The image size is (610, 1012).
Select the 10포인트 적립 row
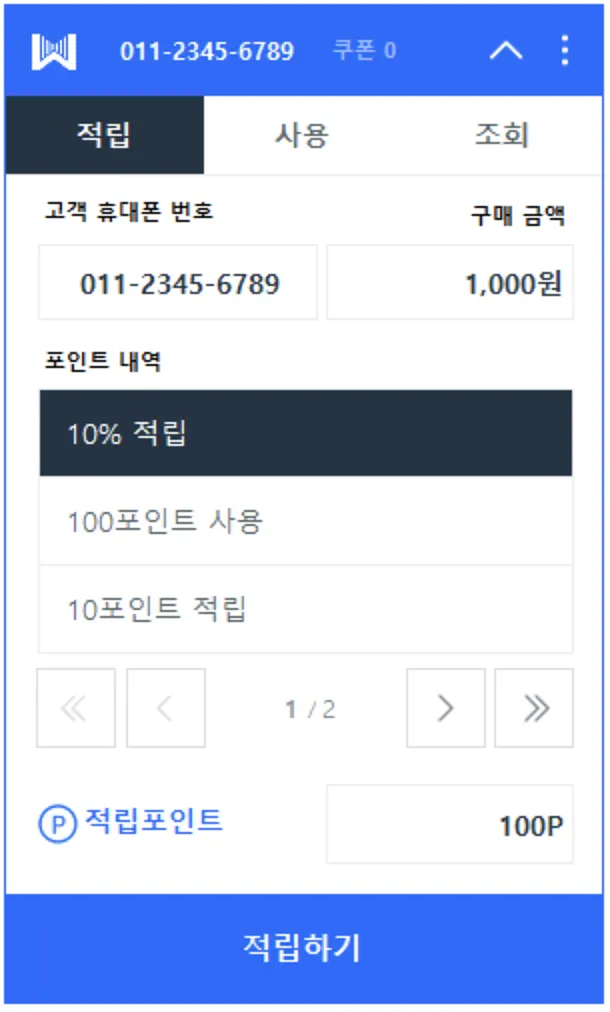coord(305,608)
